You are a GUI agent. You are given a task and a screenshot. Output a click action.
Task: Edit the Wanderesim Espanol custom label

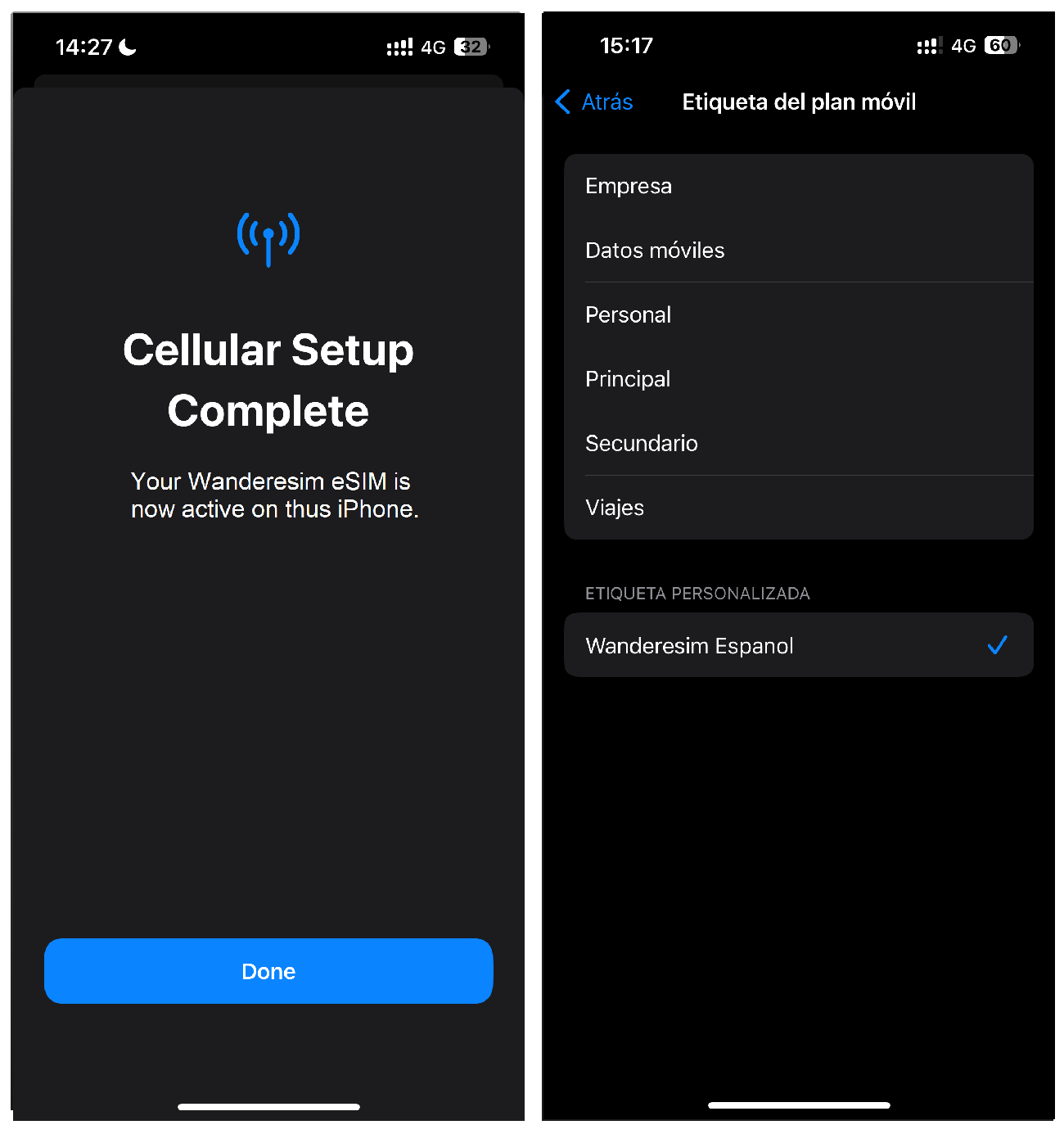pos(689,646)
